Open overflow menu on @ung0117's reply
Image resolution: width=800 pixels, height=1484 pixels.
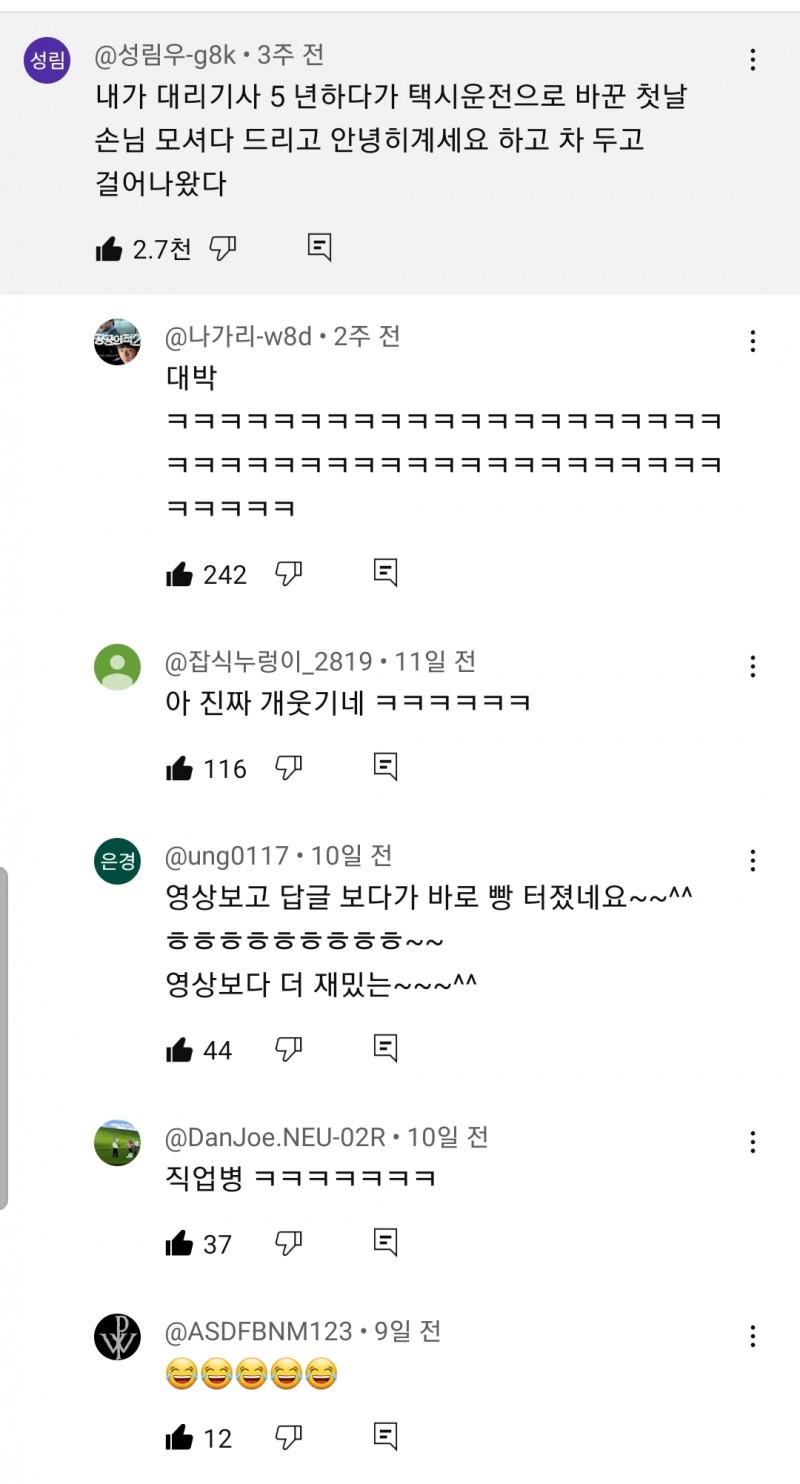[x=753, y=860]
